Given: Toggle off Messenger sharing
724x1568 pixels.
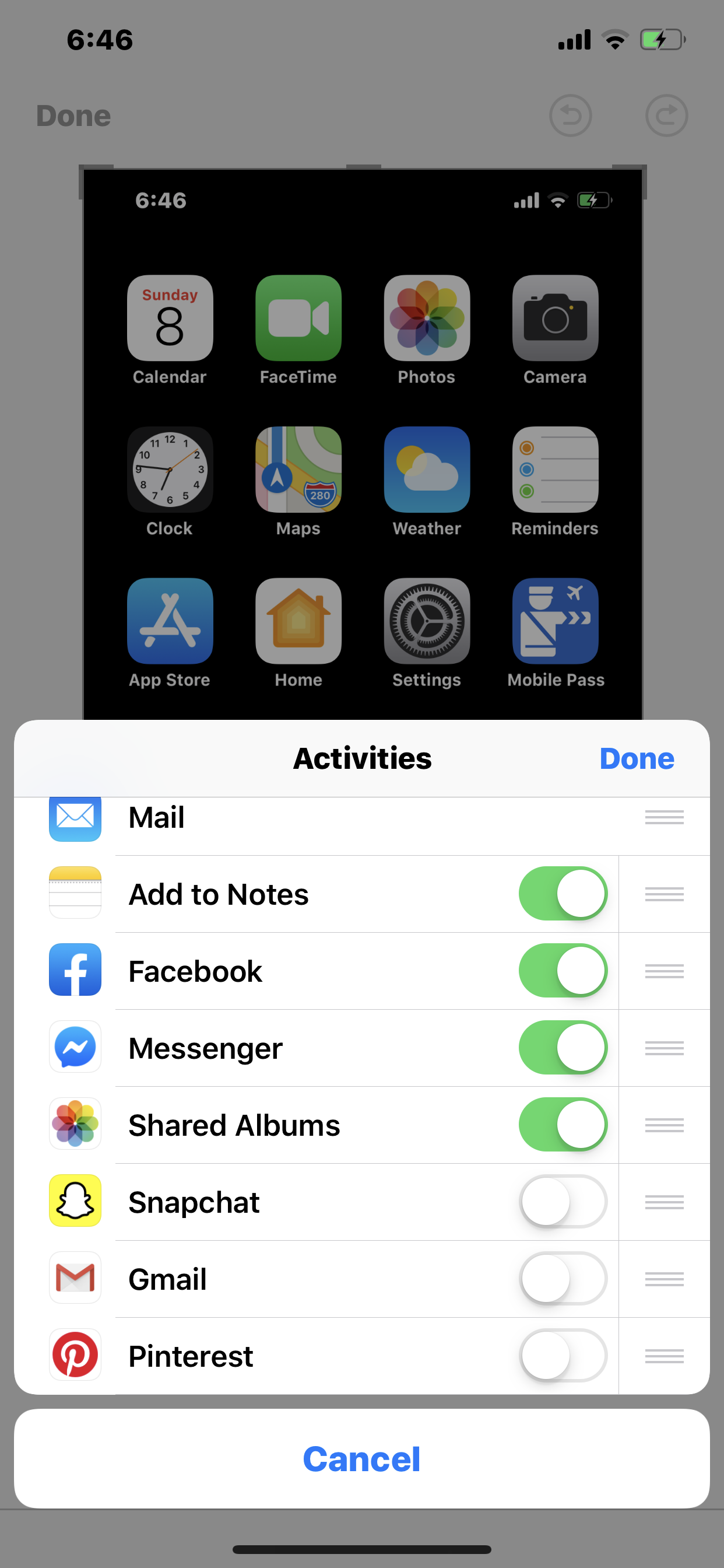Looking at the screenshot, I should 563,1048.
